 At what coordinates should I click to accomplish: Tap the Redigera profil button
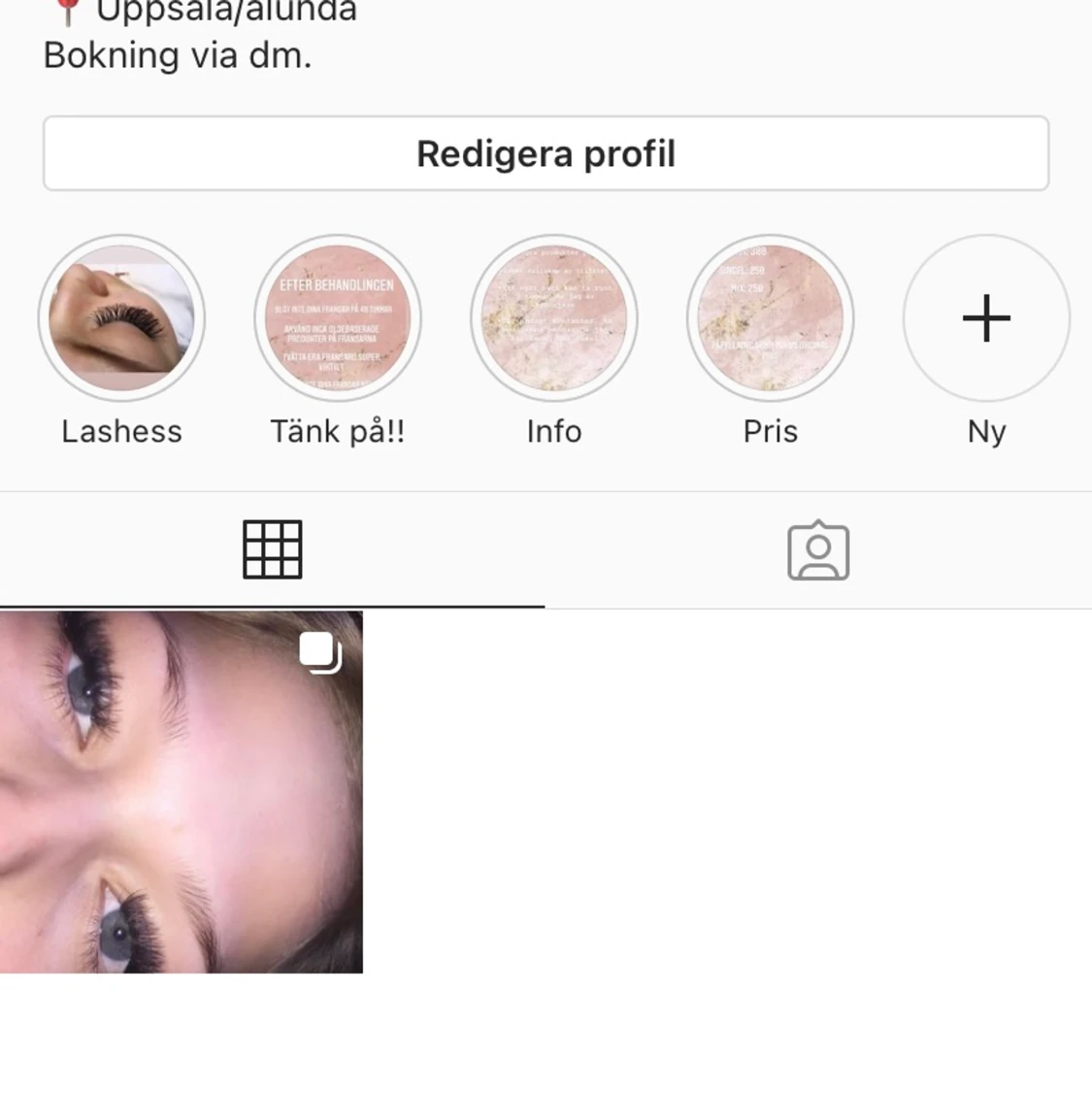[546, 153]
